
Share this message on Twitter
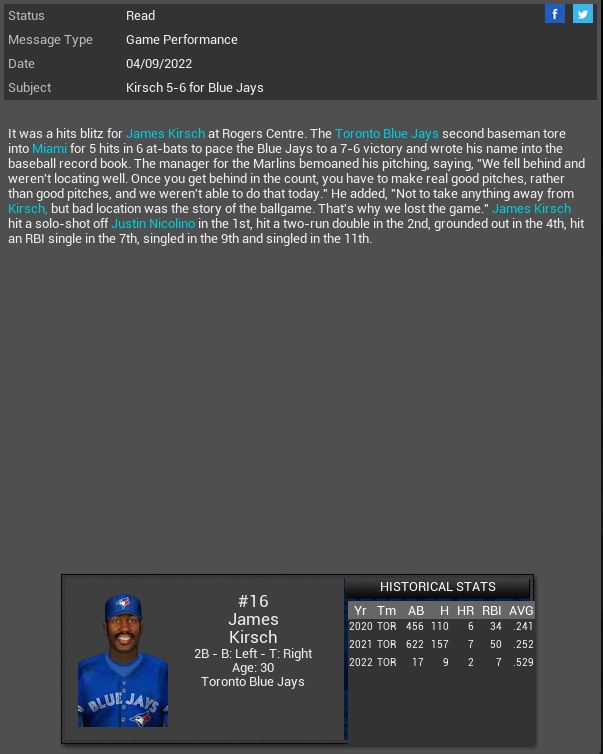[x=582, y=14]
